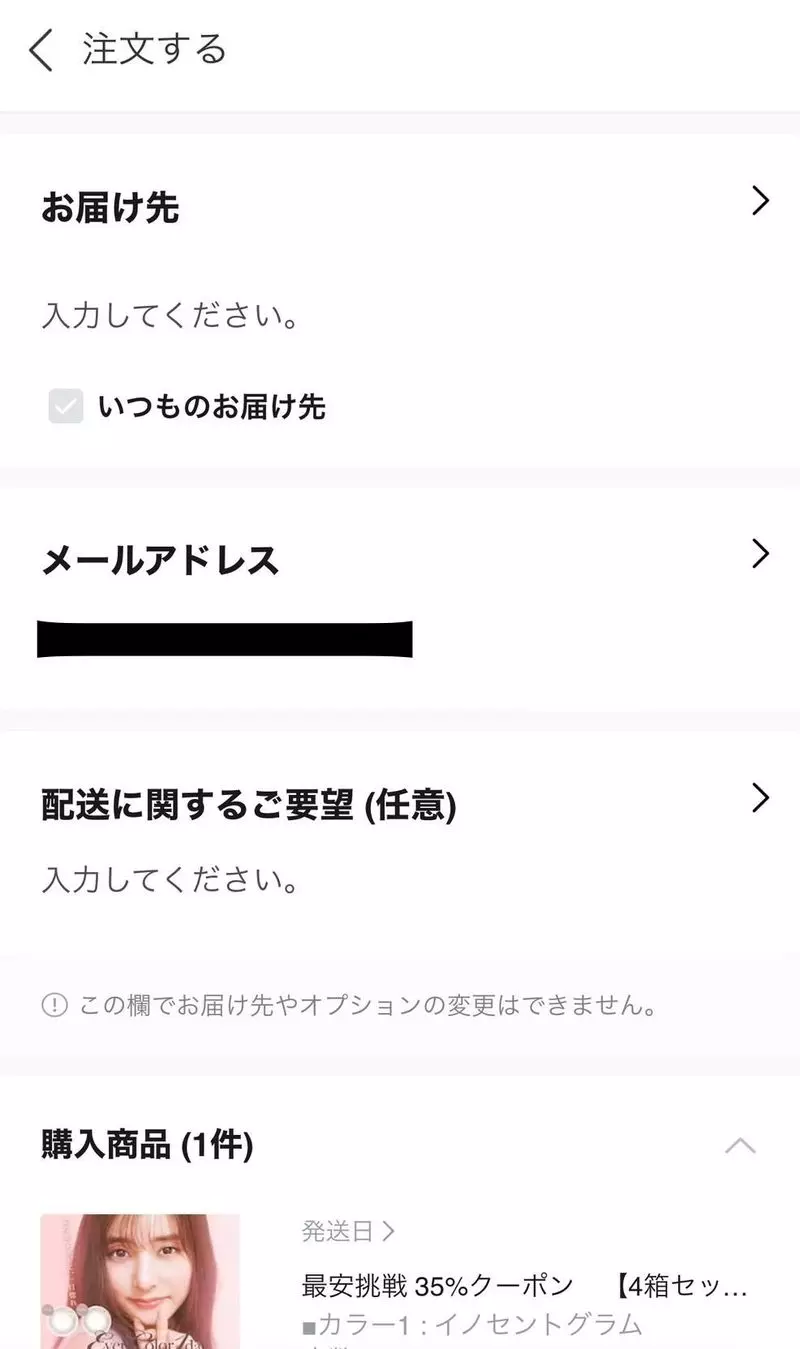Open the 発送日 shipping date link
This screenshot has width=800, height=1349.
coord(348,1231)
